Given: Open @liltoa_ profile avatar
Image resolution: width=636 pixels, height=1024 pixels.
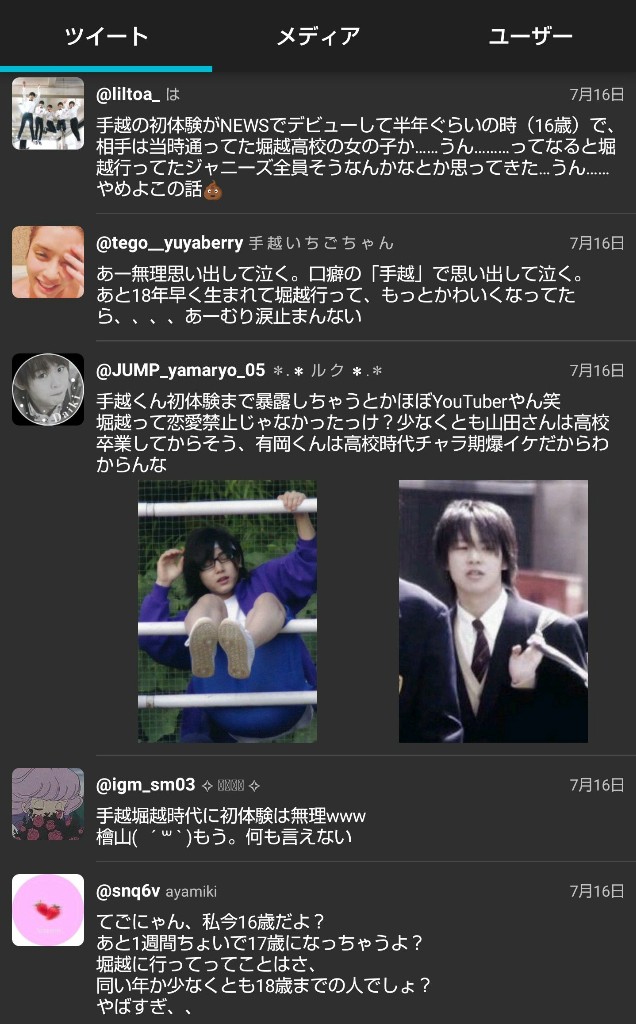Looking at the screenshot, I should pyautogui.click(x=48, y=113).
